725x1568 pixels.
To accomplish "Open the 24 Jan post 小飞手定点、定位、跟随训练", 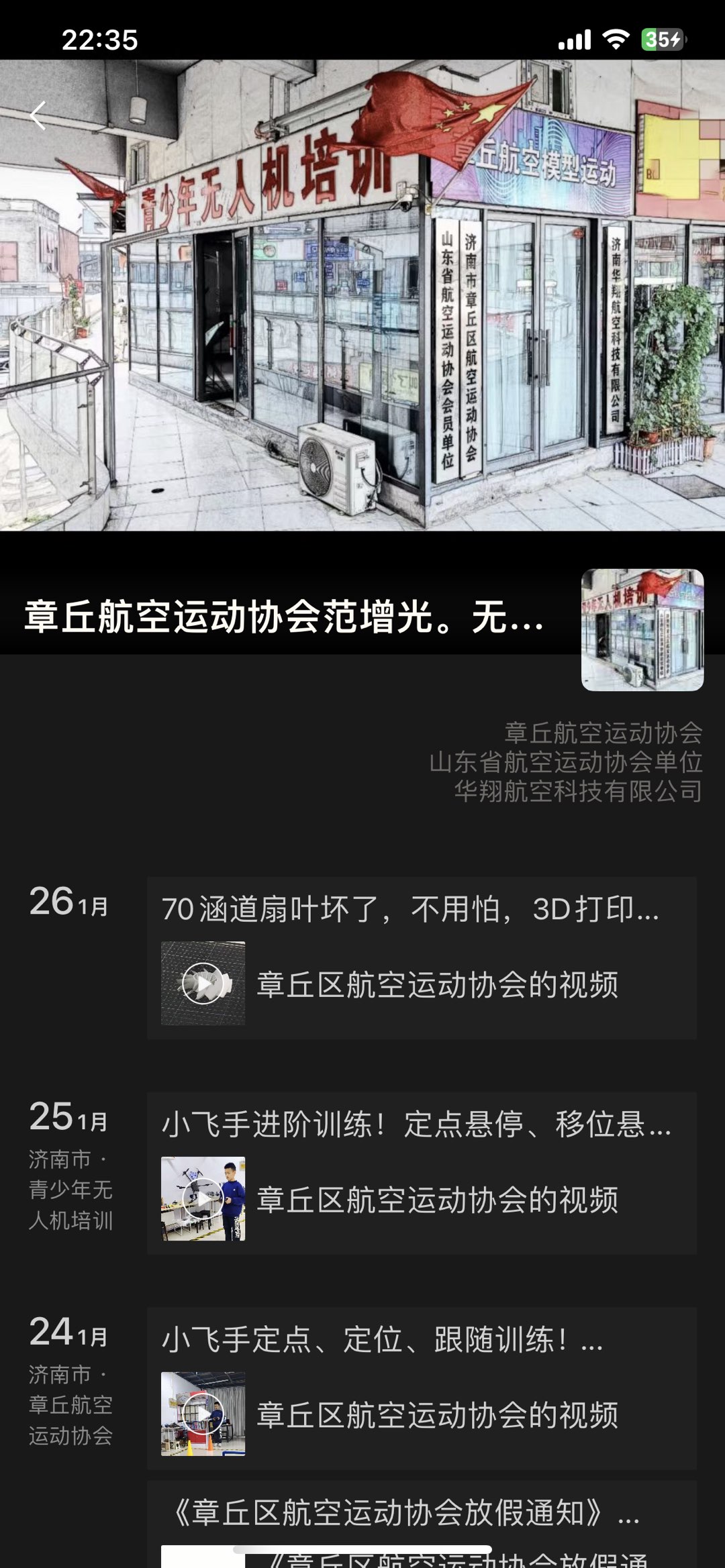I will click(422, 1388).
